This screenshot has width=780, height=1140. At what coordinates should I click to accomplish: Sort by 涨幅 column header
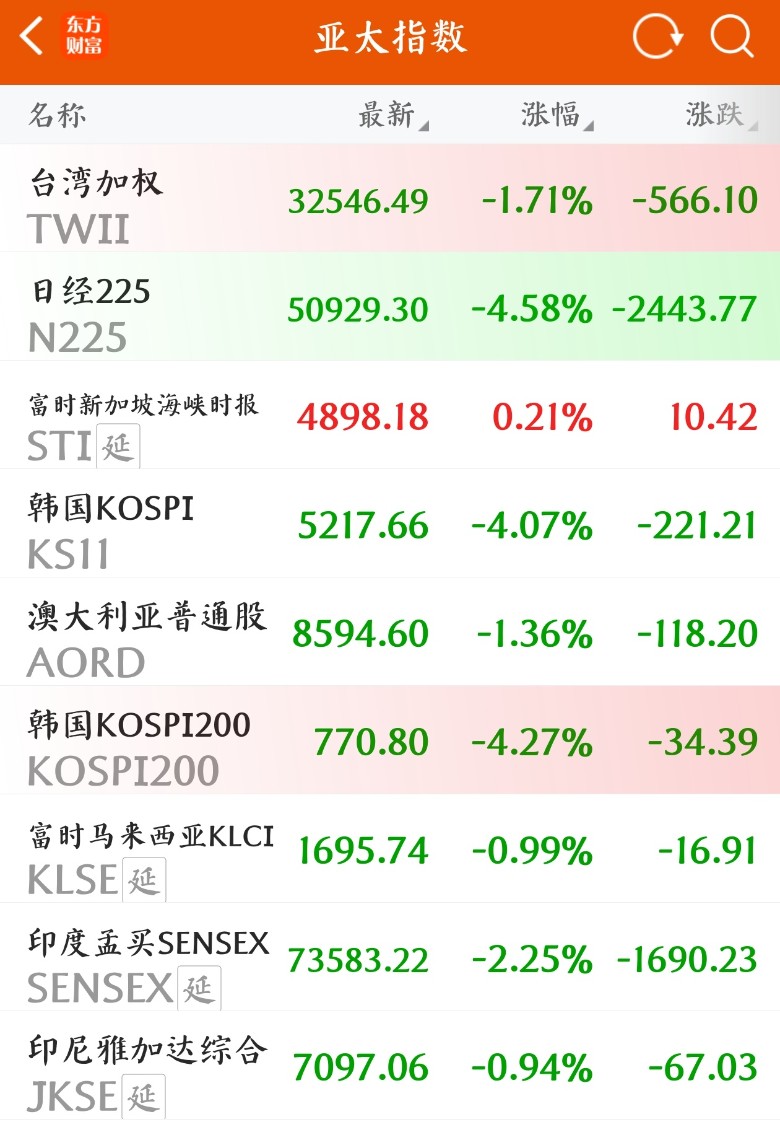coord(553,115)
